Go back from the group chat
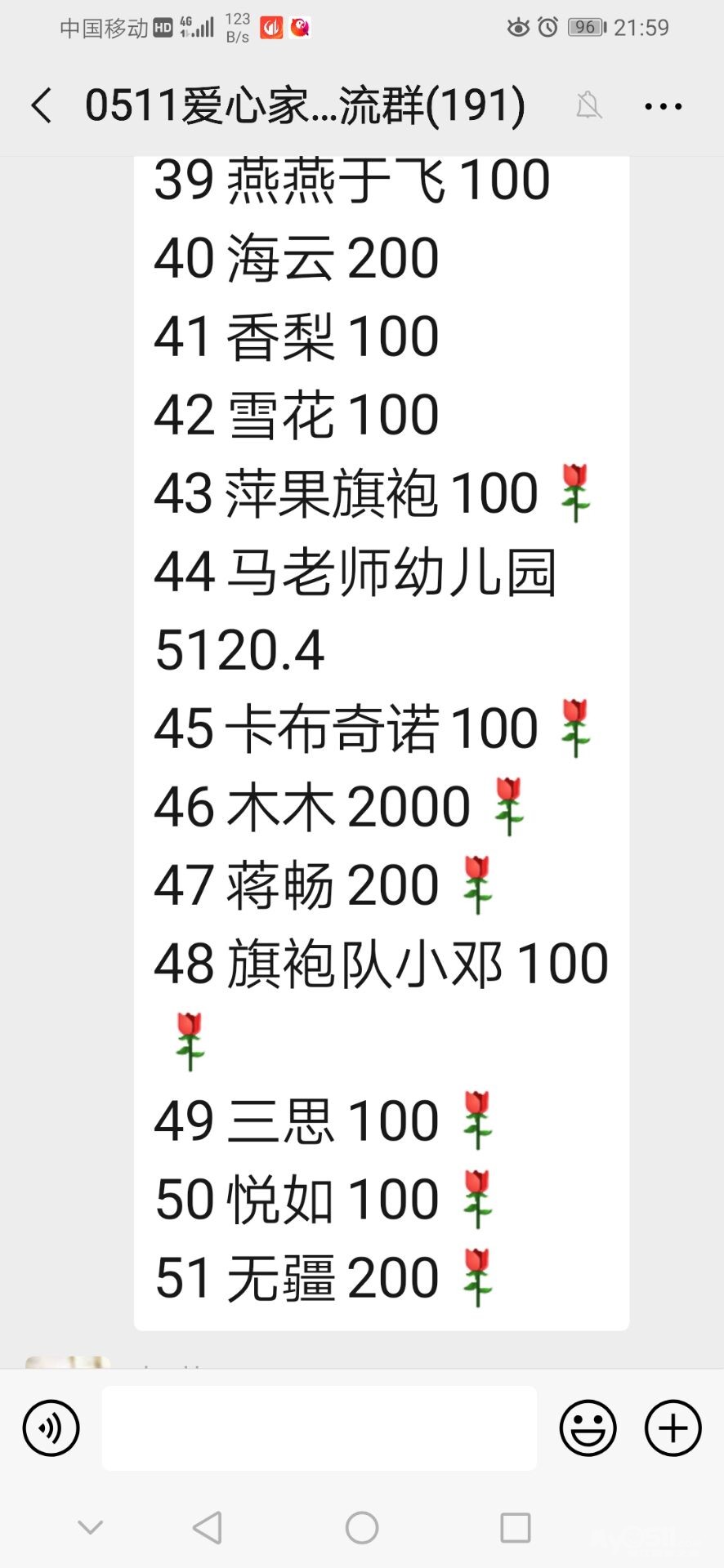This screenshot has height=1568, width=724. (x=41, y=106)
